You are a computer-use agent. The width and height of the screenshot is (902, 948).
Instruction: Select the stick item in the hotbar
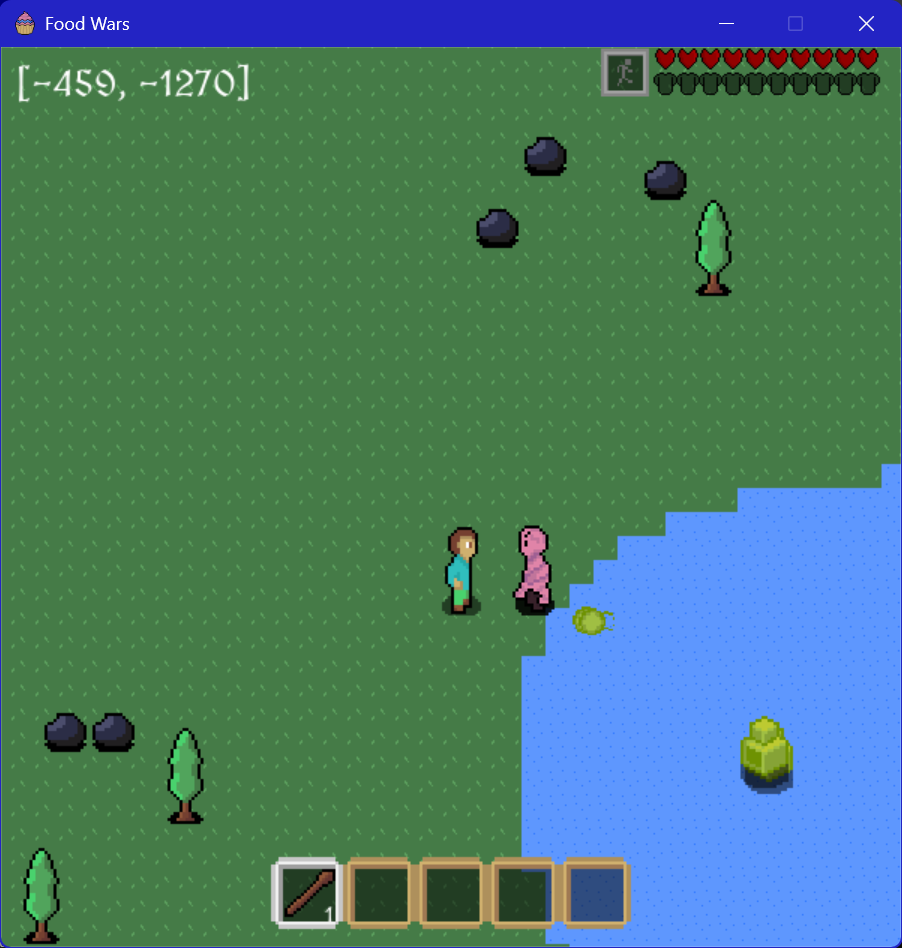(x=308, y=892)
